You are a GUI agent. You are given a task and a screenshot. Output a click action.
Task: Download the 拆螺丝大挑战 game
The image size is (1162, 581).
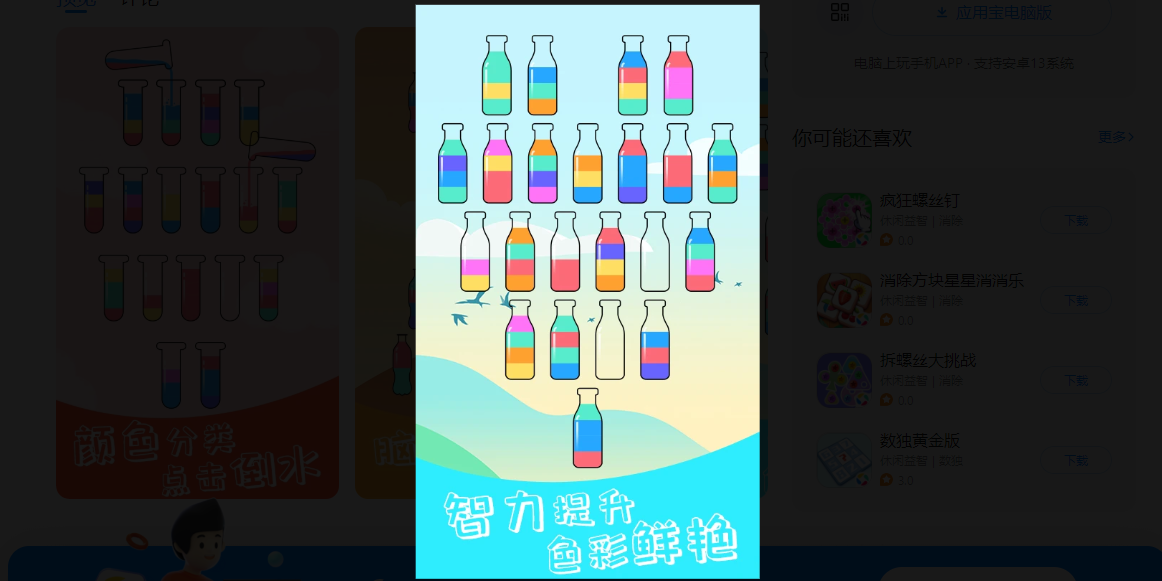tap(1076, 380)
